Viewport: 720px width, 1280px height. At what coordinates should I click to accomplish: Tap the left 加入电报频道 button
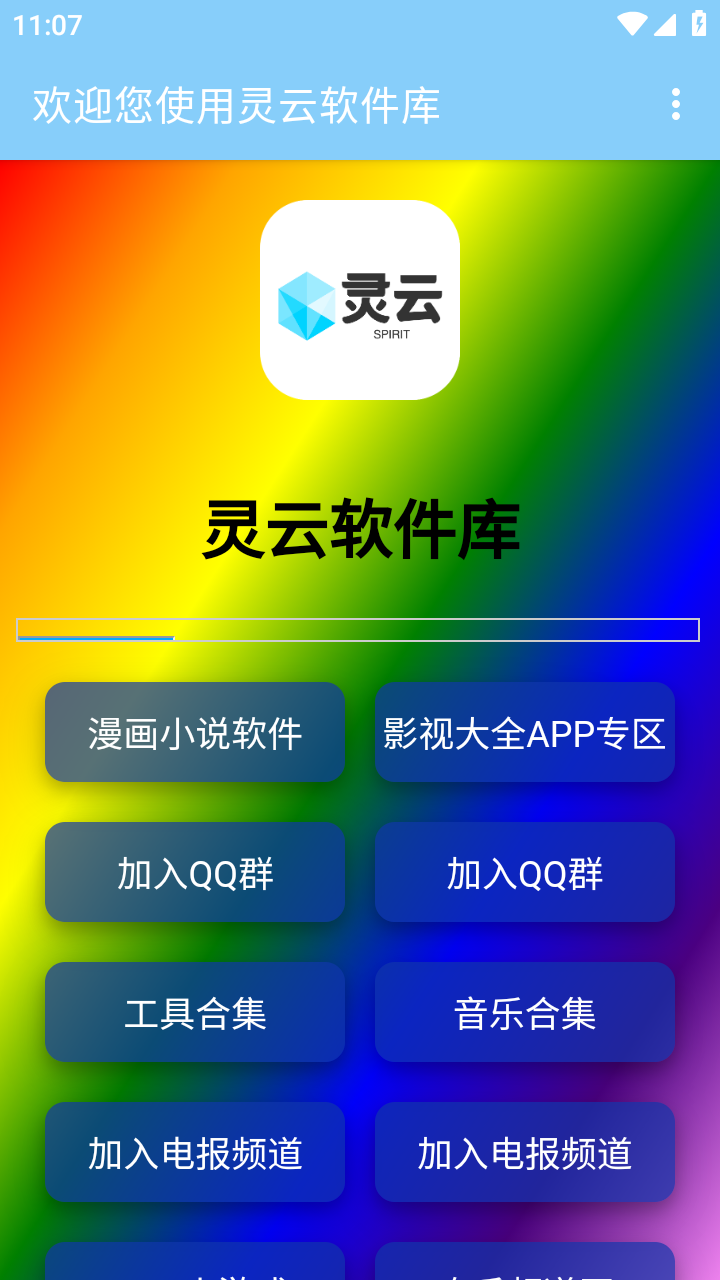pos(194,1152)
